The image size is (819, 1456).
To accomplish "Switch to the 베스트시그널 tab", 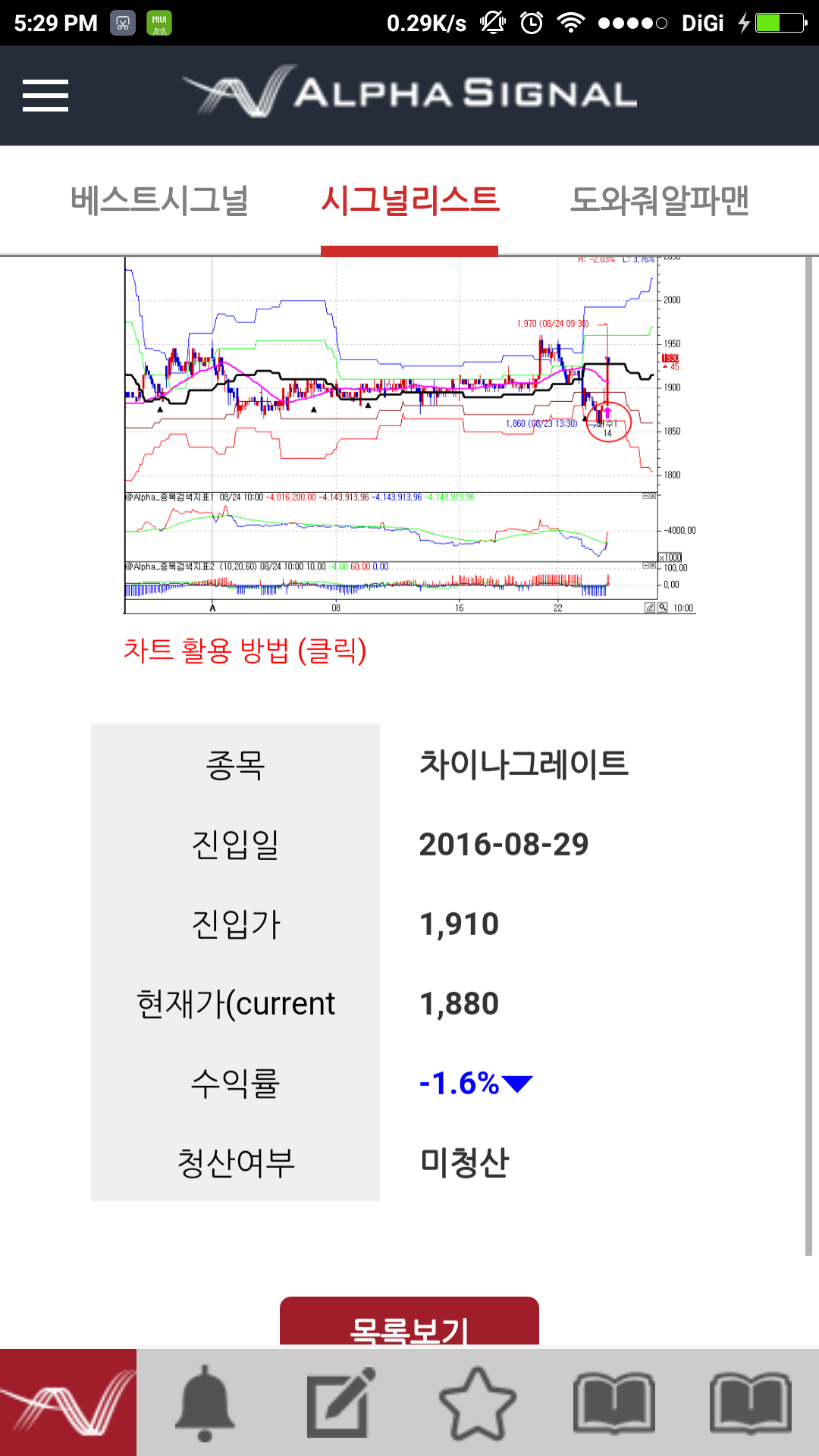I will 159,201.
